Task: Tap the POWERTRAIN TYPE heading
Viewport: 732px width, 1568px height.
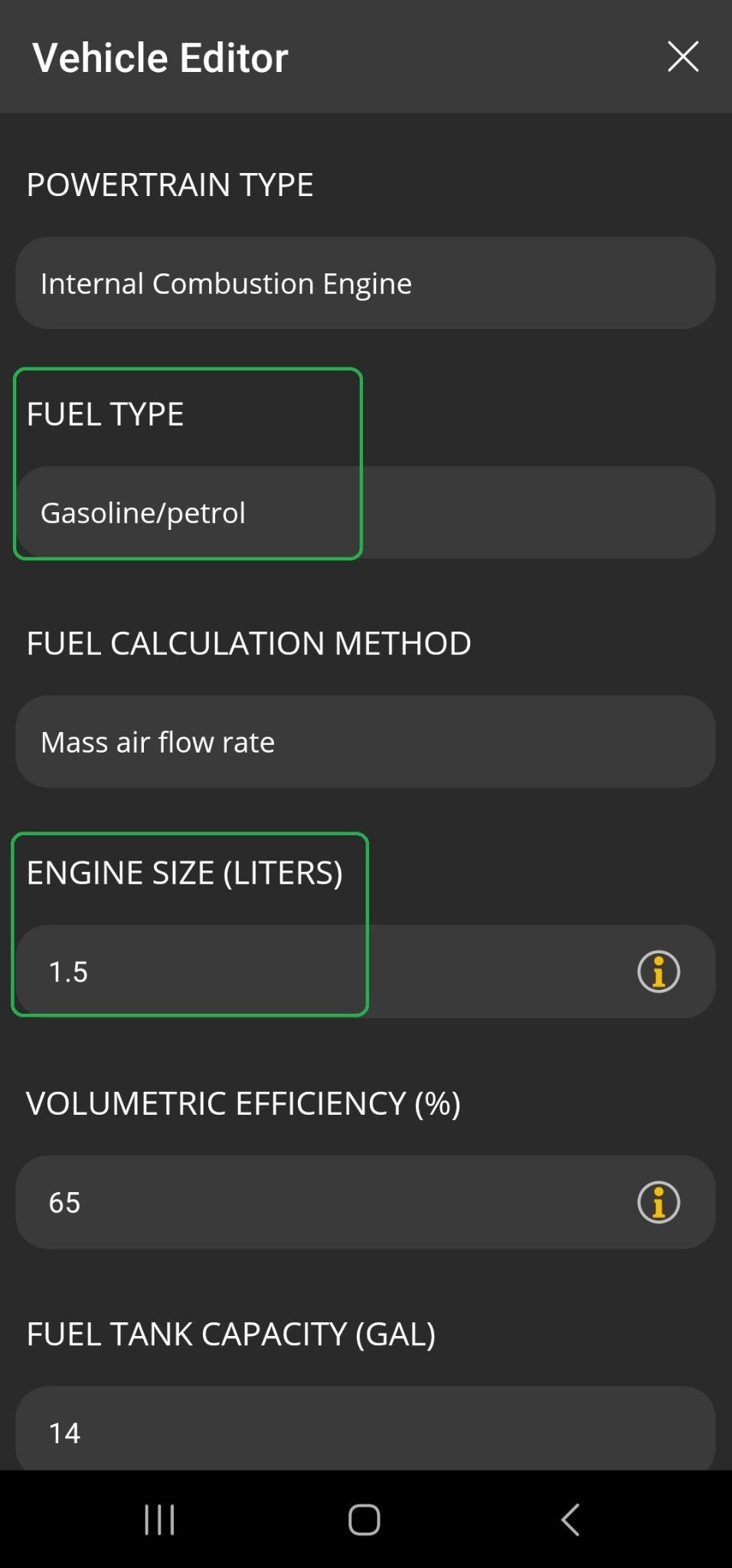Action: tap(170, 184)
